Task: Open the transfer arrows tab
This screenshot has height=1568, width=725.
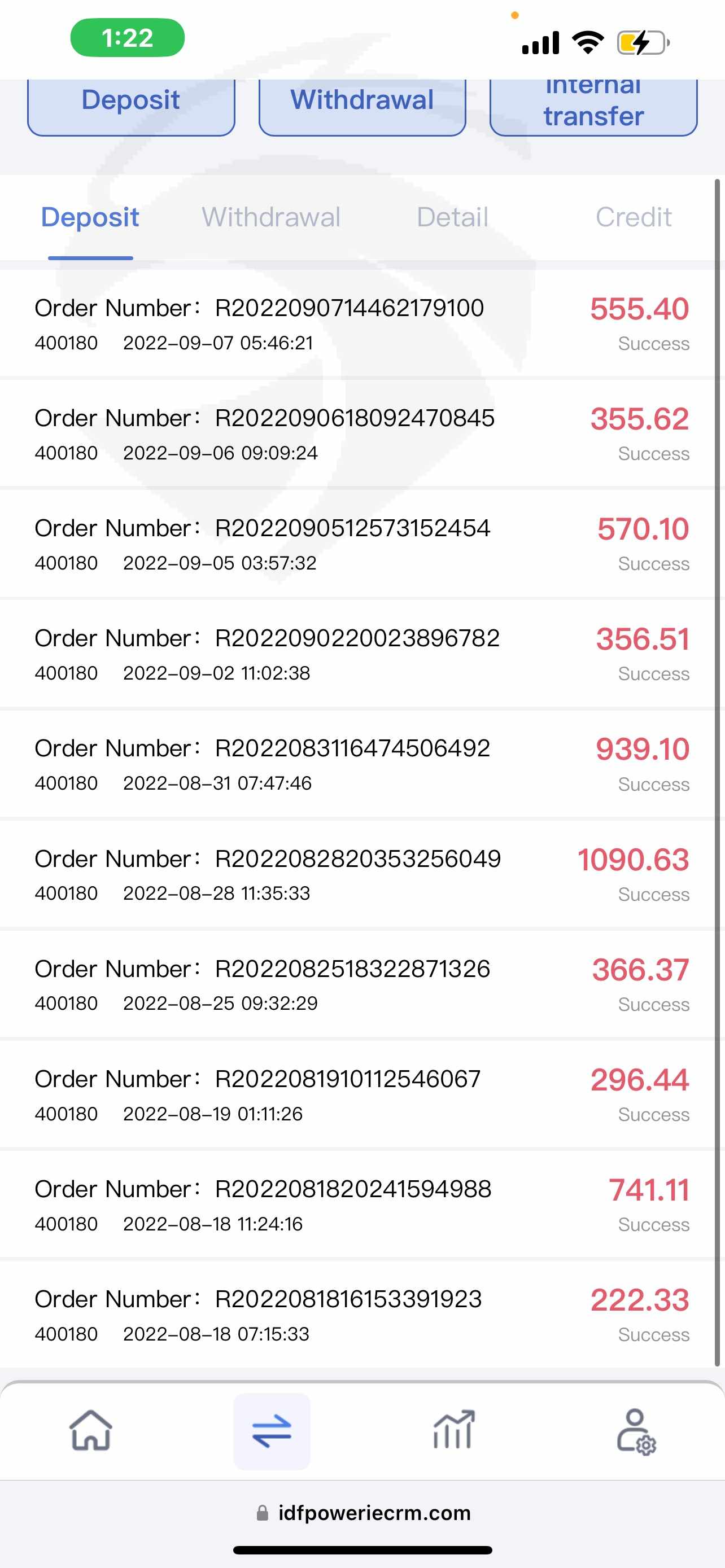Action: [x=272, y=1430]
